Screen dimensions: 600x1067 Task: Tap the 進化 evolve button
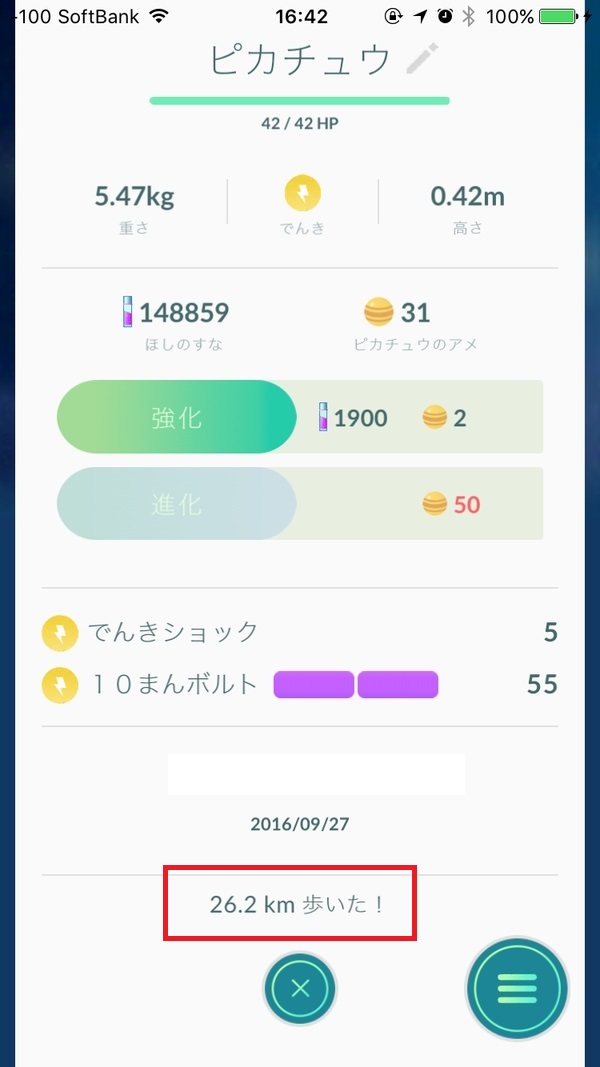[x=177, y=504]
